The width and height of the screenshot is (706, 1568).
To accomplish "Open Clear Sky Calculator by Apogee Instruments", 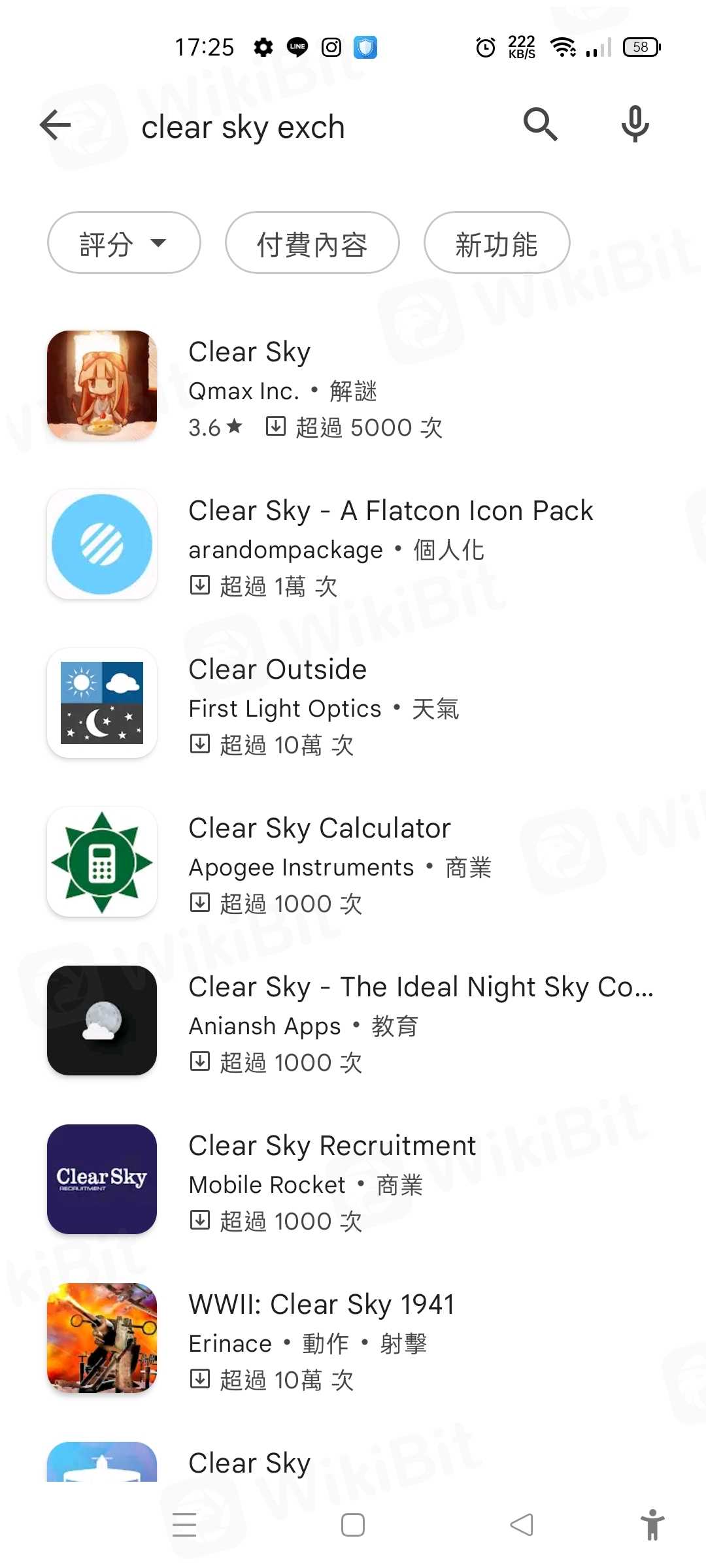I will click(x=353, y=863).
